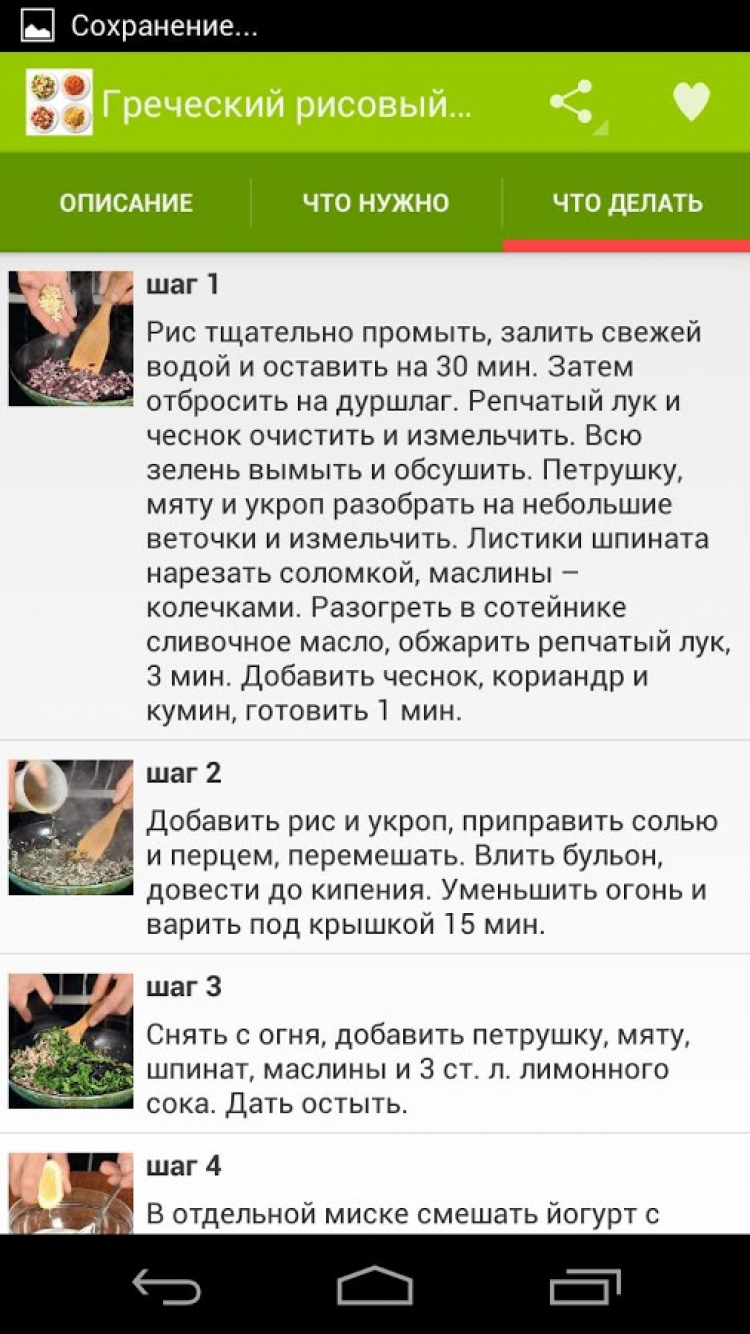
Task: Switch to the ОПИСАНИЕ tab
Action: (126, 203)
